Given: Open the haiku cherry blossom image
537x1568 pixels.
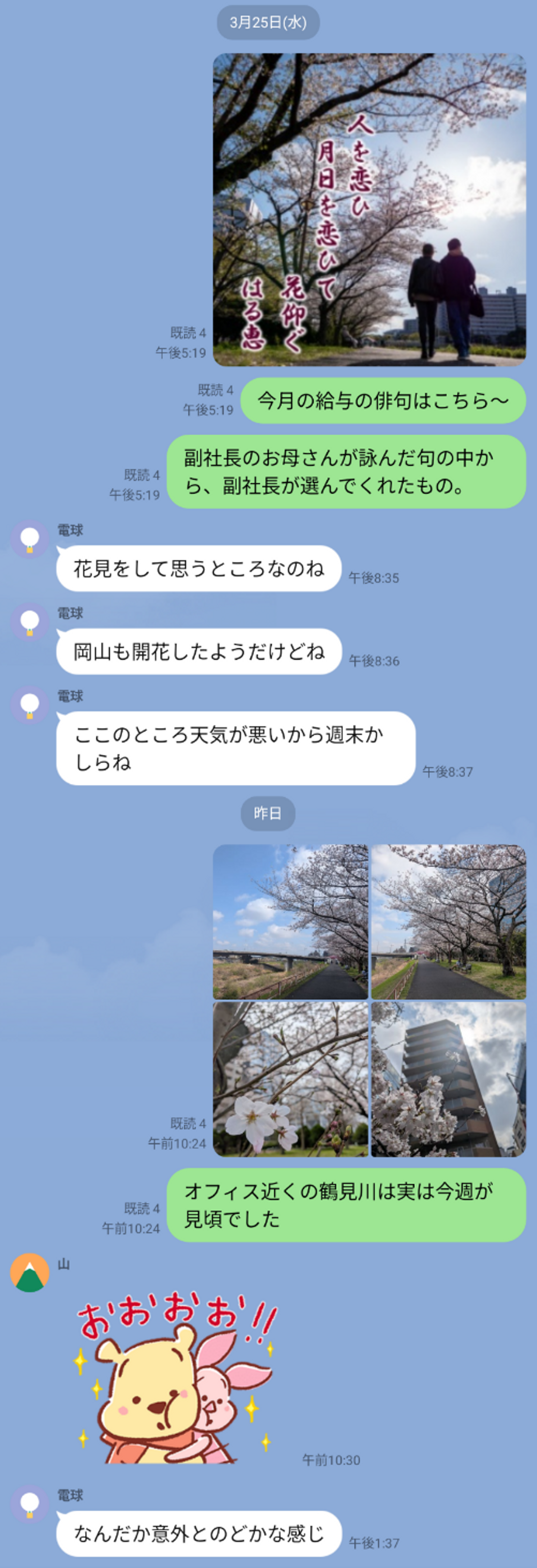Looking at the screenshot, I should [x=369, y=210].
